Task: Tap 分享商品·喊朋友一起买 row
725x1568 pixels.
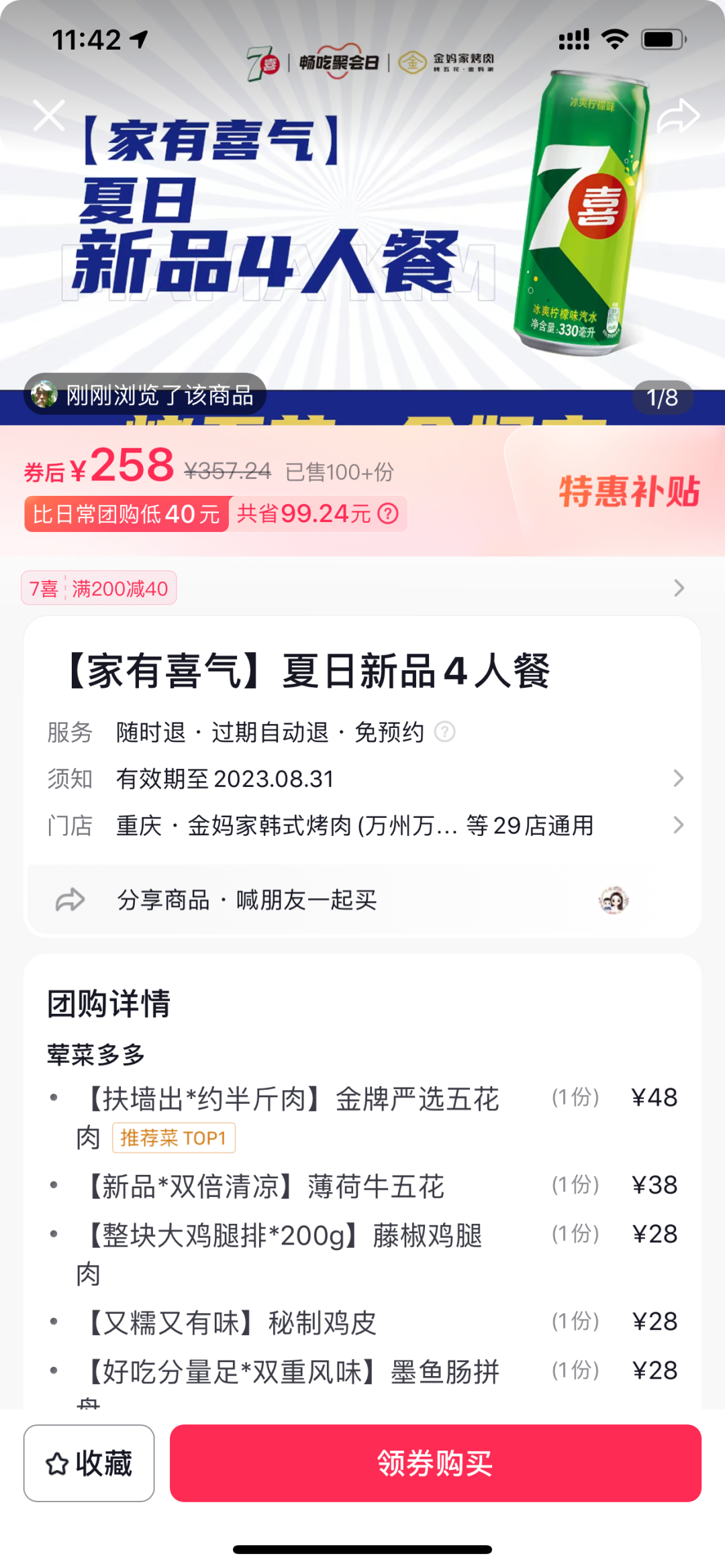Action: point(362,900)
